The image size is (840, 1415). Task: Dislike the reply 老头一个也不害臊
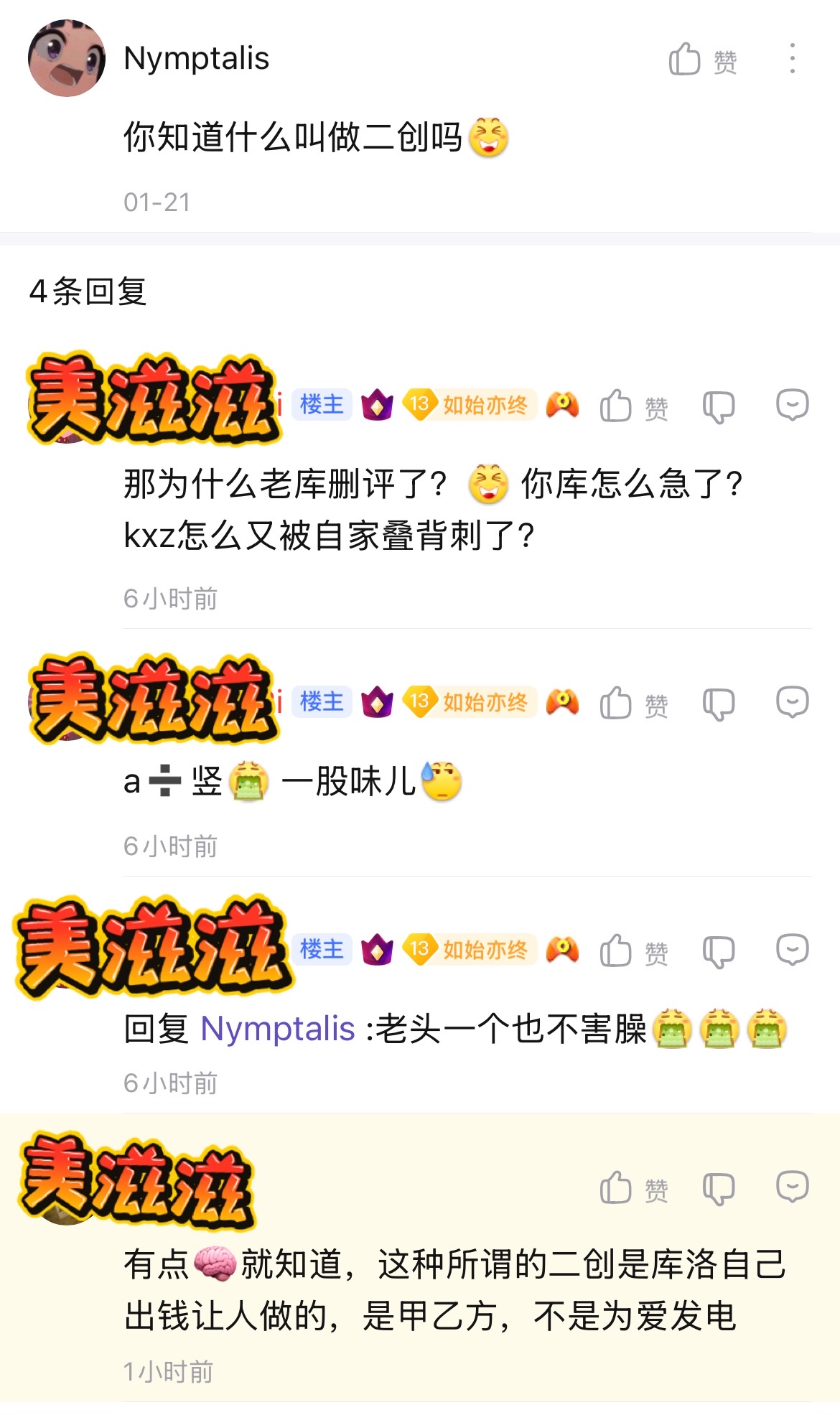[x=718, y=951]
